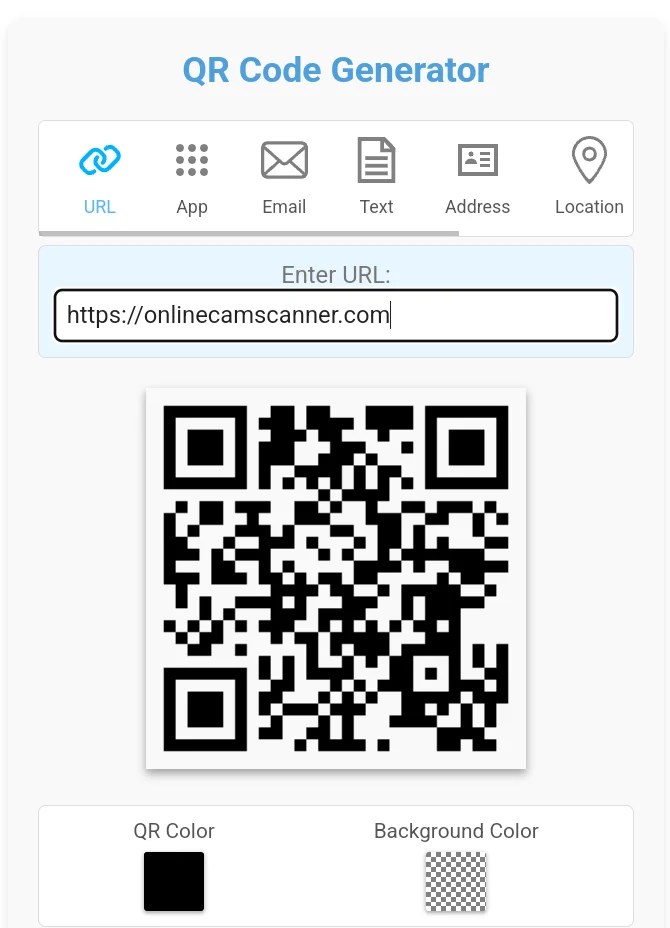Open the Location tab
This screenshot has height=928, width=670.
click(589, 177)
